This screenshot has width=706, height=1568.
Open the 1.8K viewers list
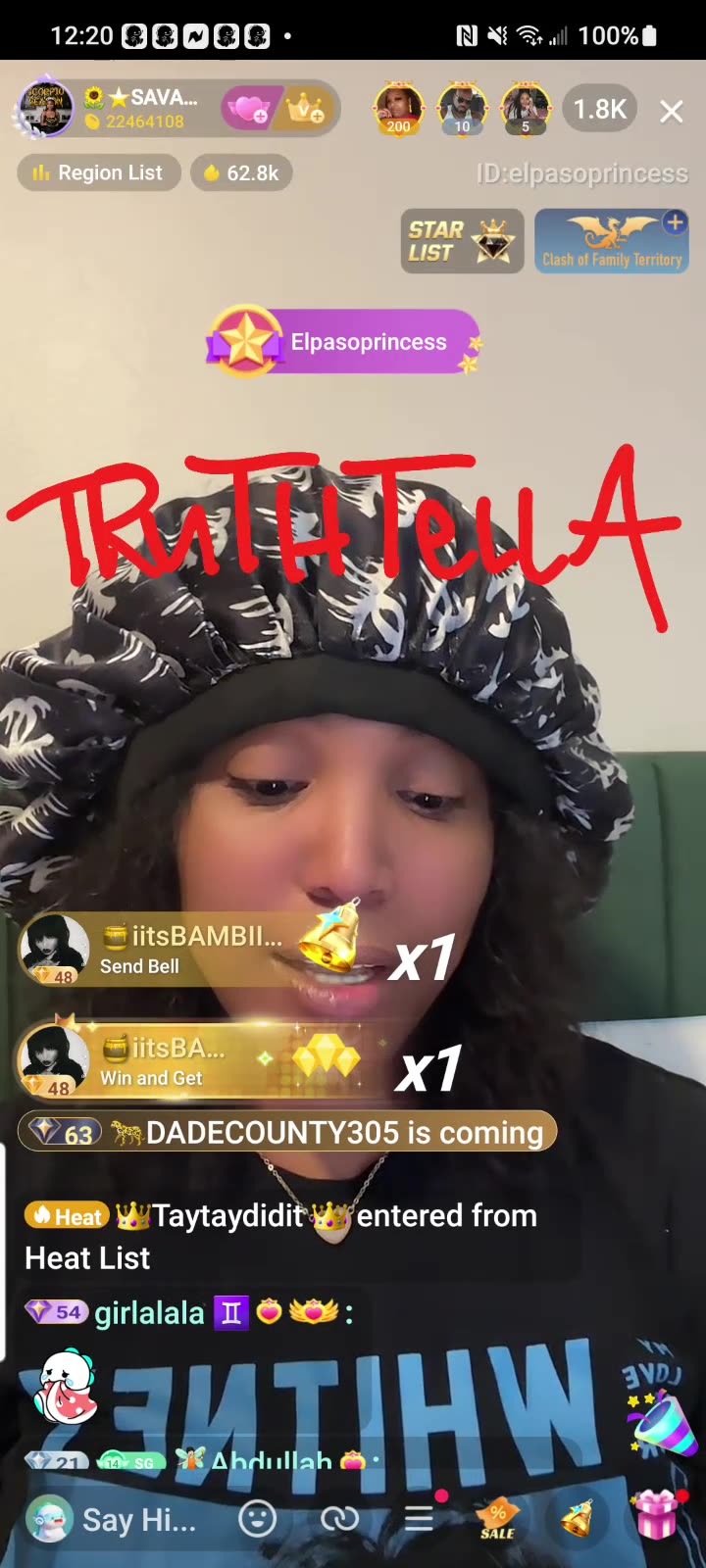599,109
